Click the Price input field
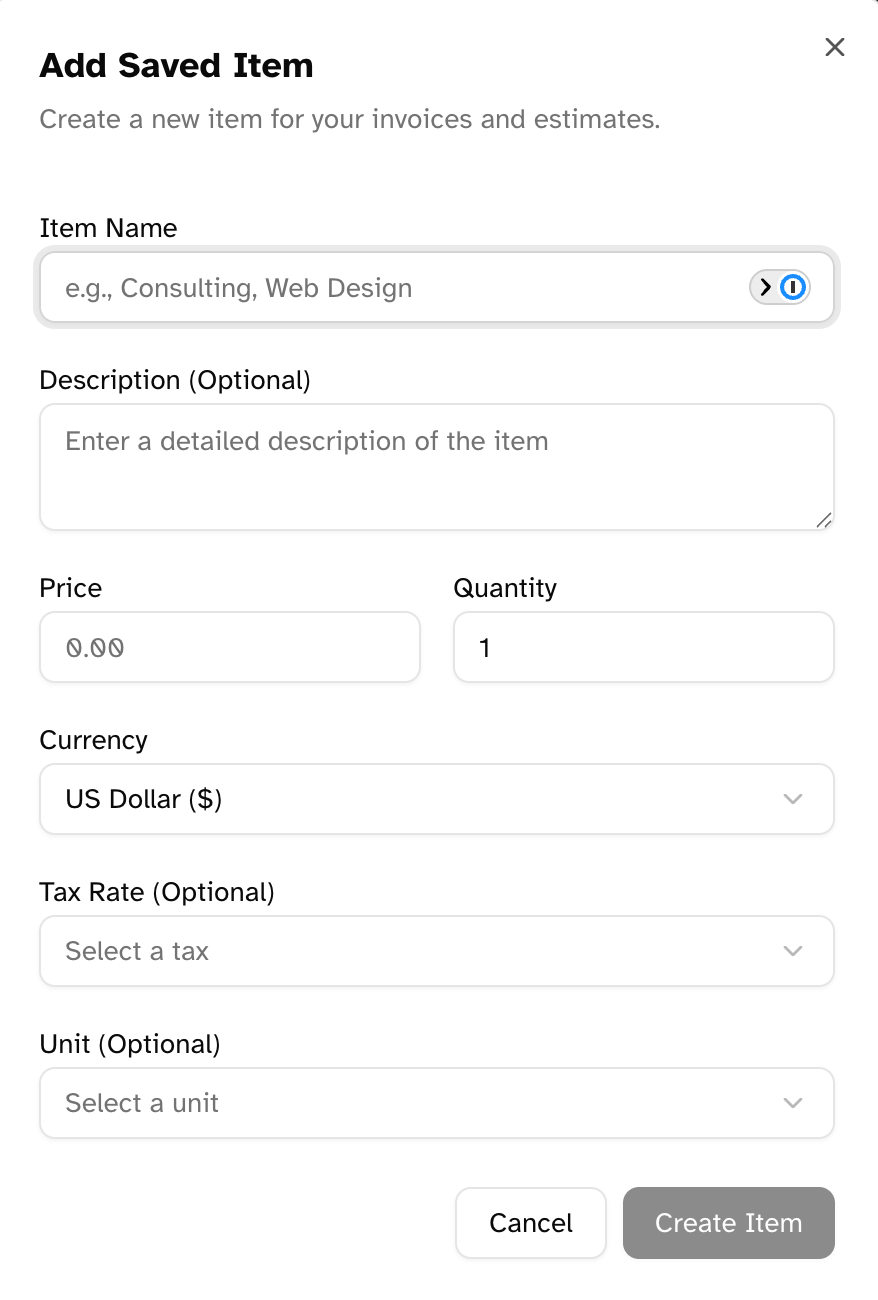This screenshot has height=1300, width=878. [x=230, y=647]
